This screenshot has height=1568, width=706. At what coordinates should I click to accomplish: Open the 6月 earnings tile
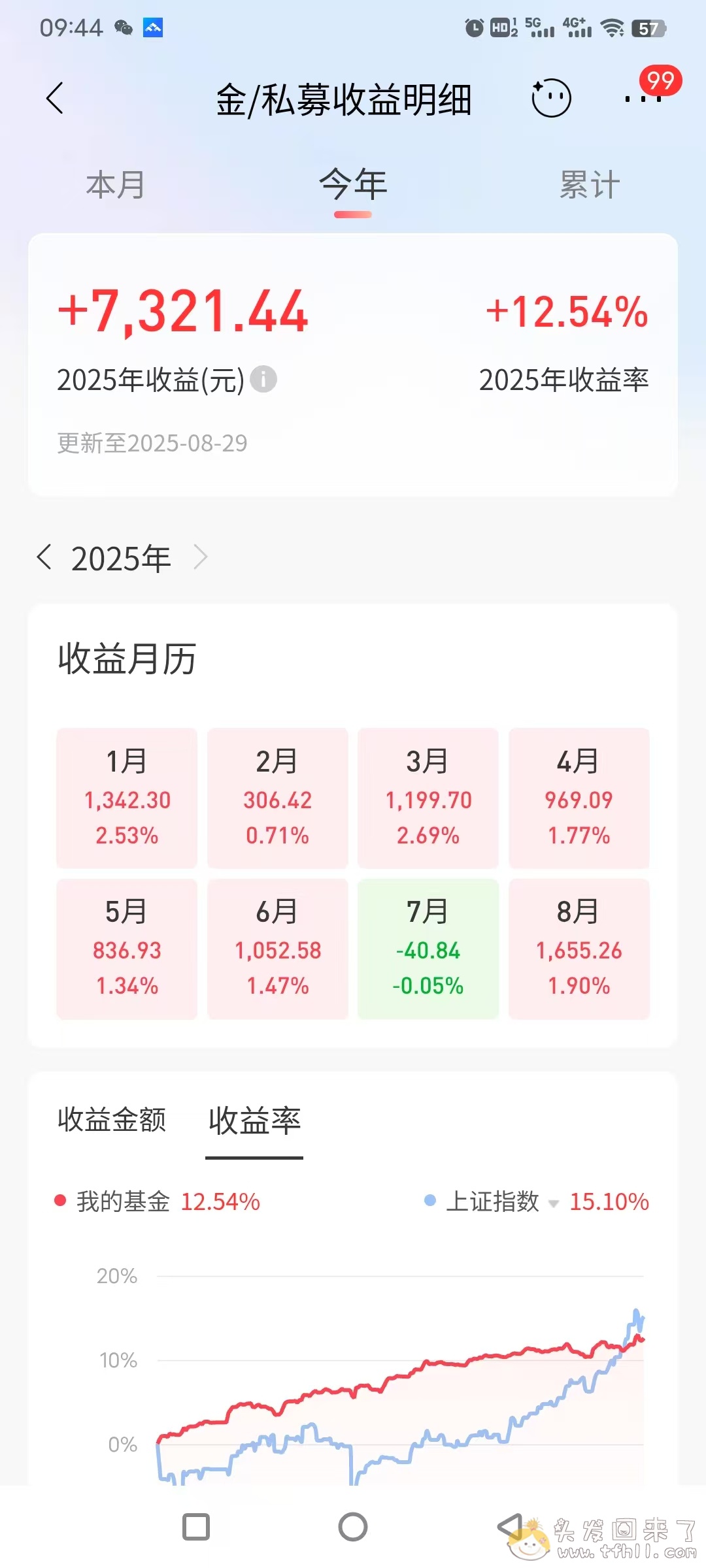pyautogui.click(x=278, y=949)
